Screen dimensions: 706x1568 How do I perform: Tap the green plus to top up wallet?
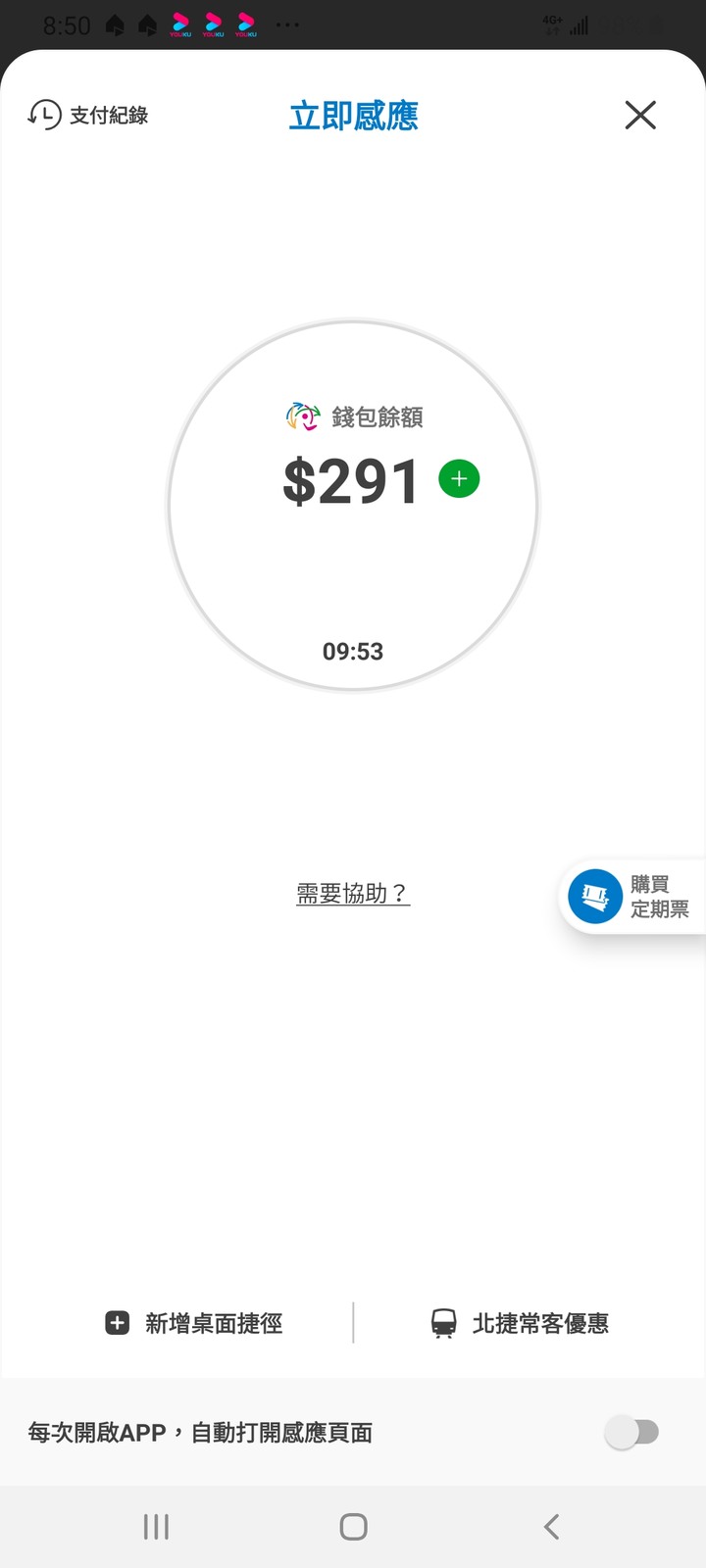point(459,479)
